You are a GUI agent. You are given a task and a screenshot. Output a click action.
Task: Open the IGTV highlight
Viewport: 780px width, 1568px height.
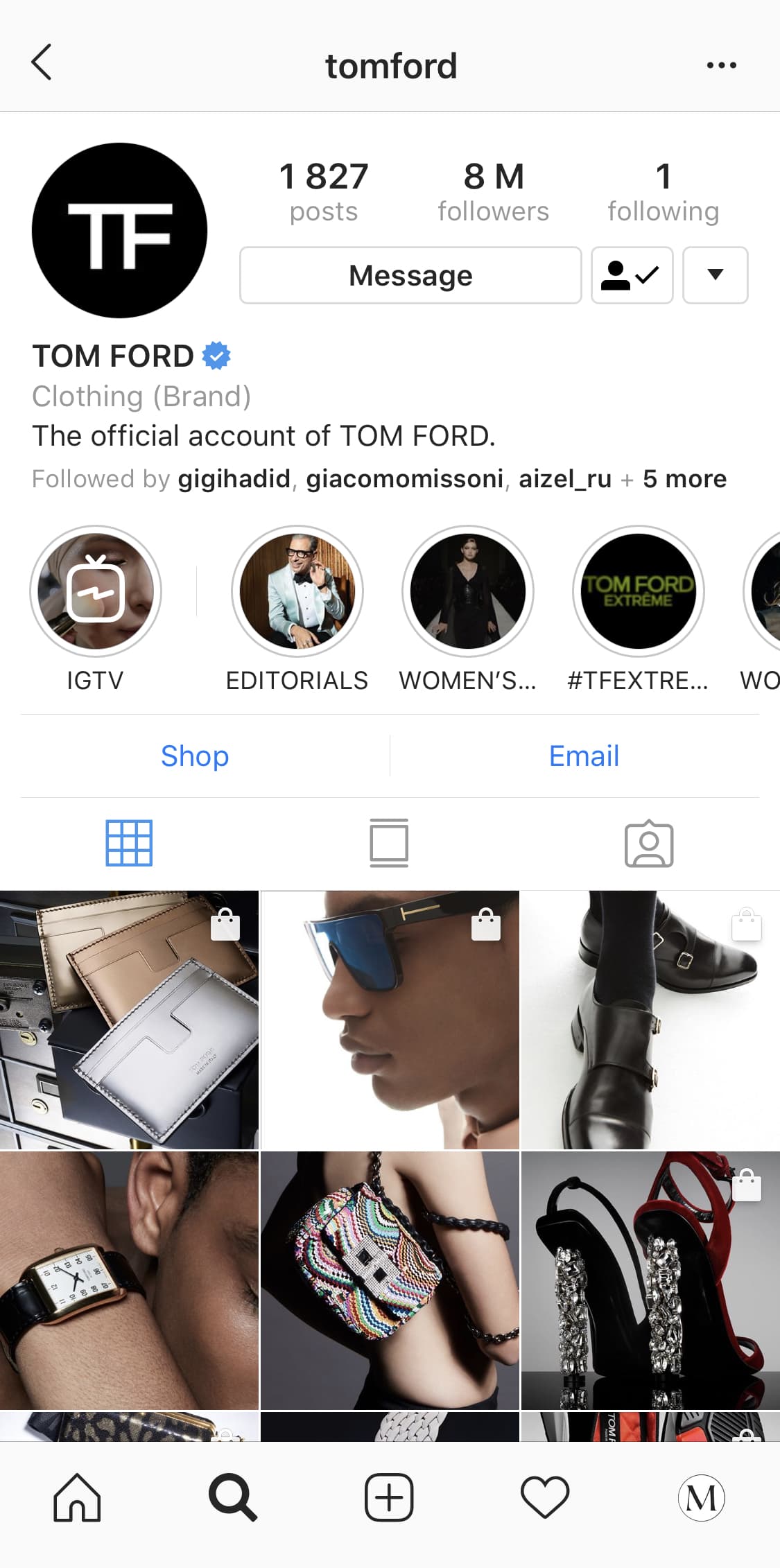[96, 591]
